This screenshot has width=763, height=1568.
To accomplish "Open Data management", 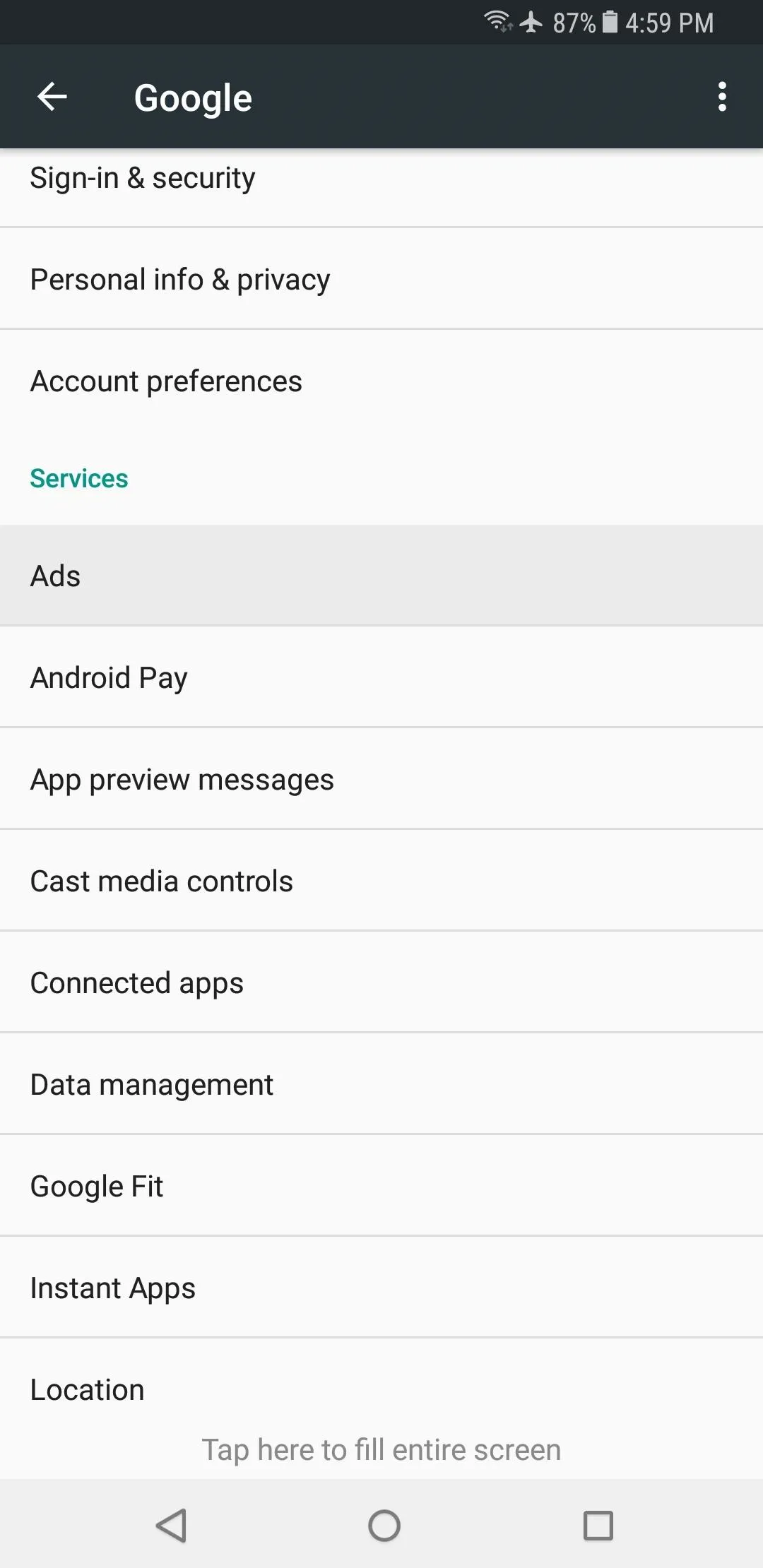I will point(381,1084).
